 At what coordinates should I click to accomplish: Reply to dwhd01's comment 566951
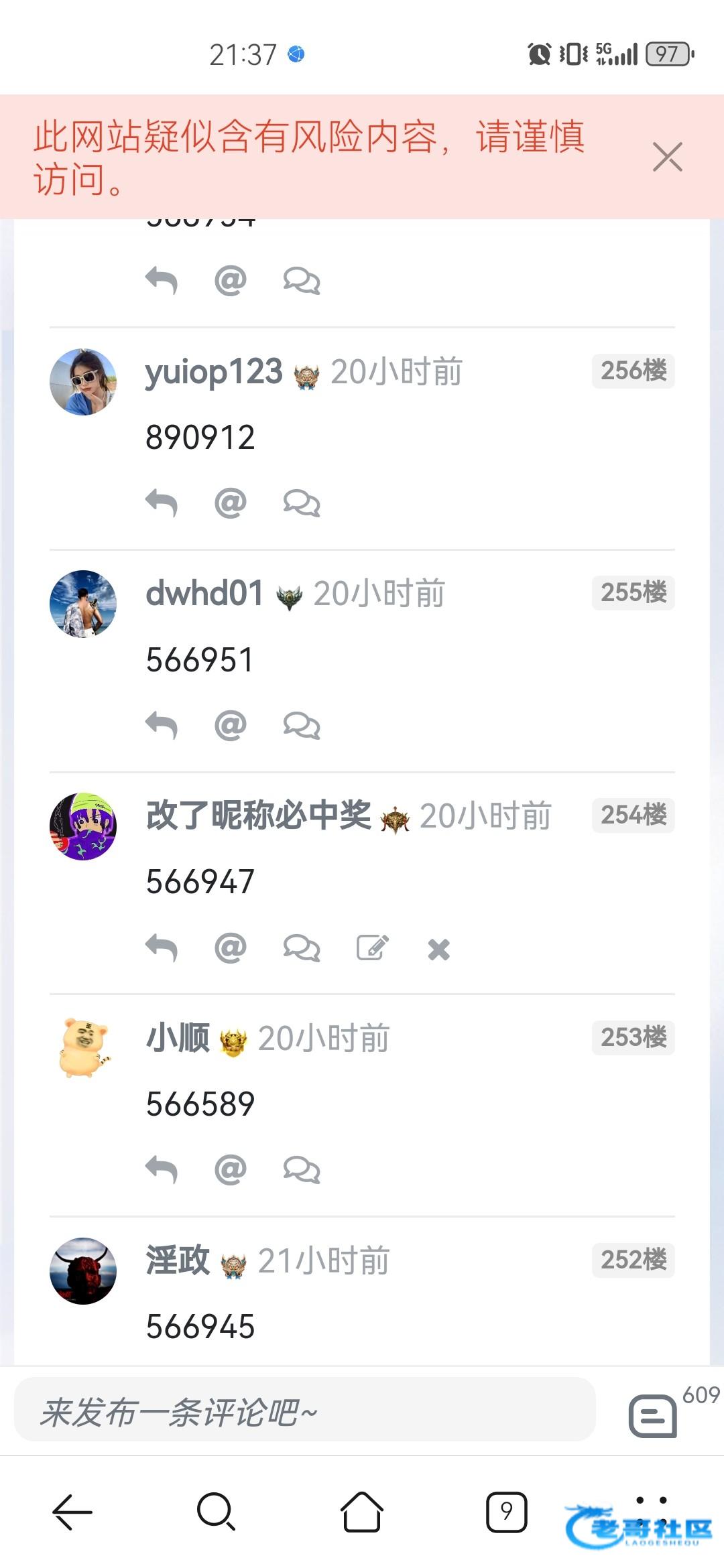coord(162,726)
